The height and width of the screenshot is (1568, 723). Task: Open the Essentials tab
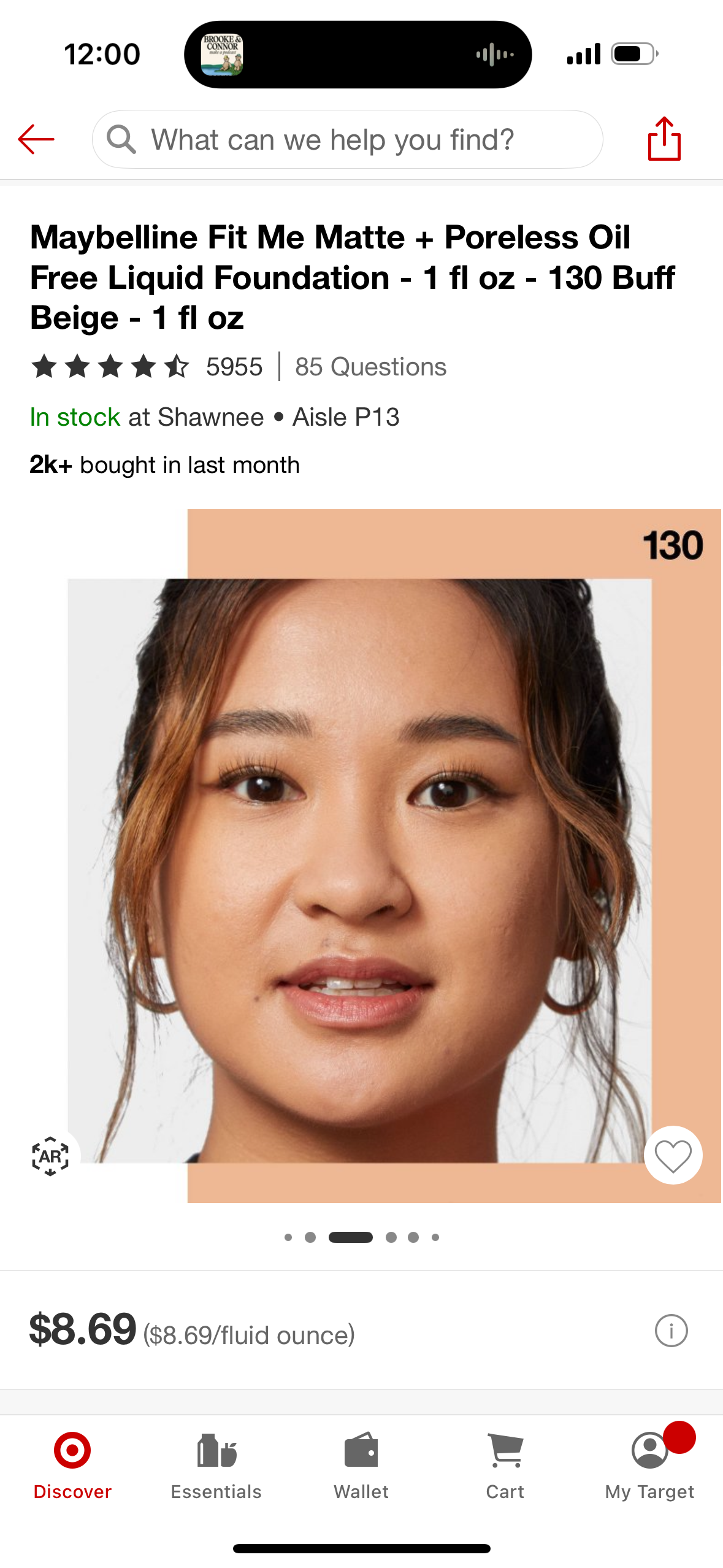[x=216, y=1466]
